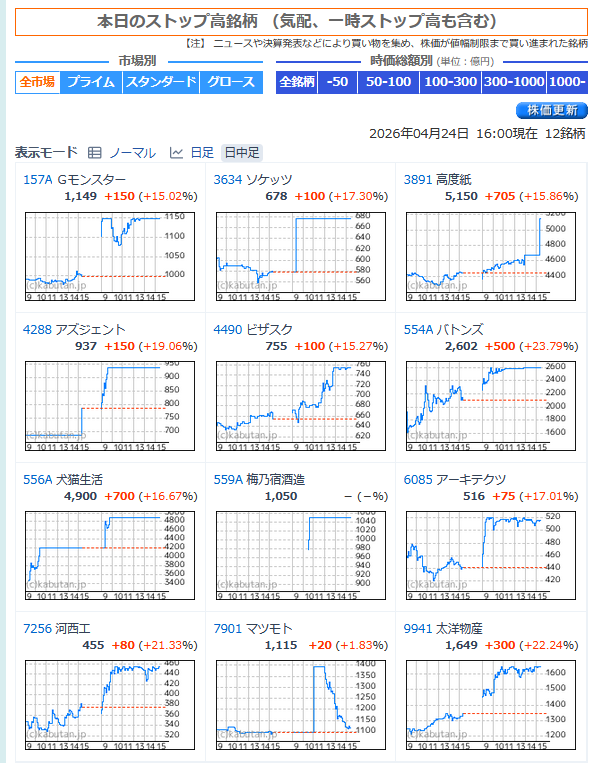This screenshot has width=601, height=763.
Task: Filter by グロース market
Action: [x=231, y=82]
